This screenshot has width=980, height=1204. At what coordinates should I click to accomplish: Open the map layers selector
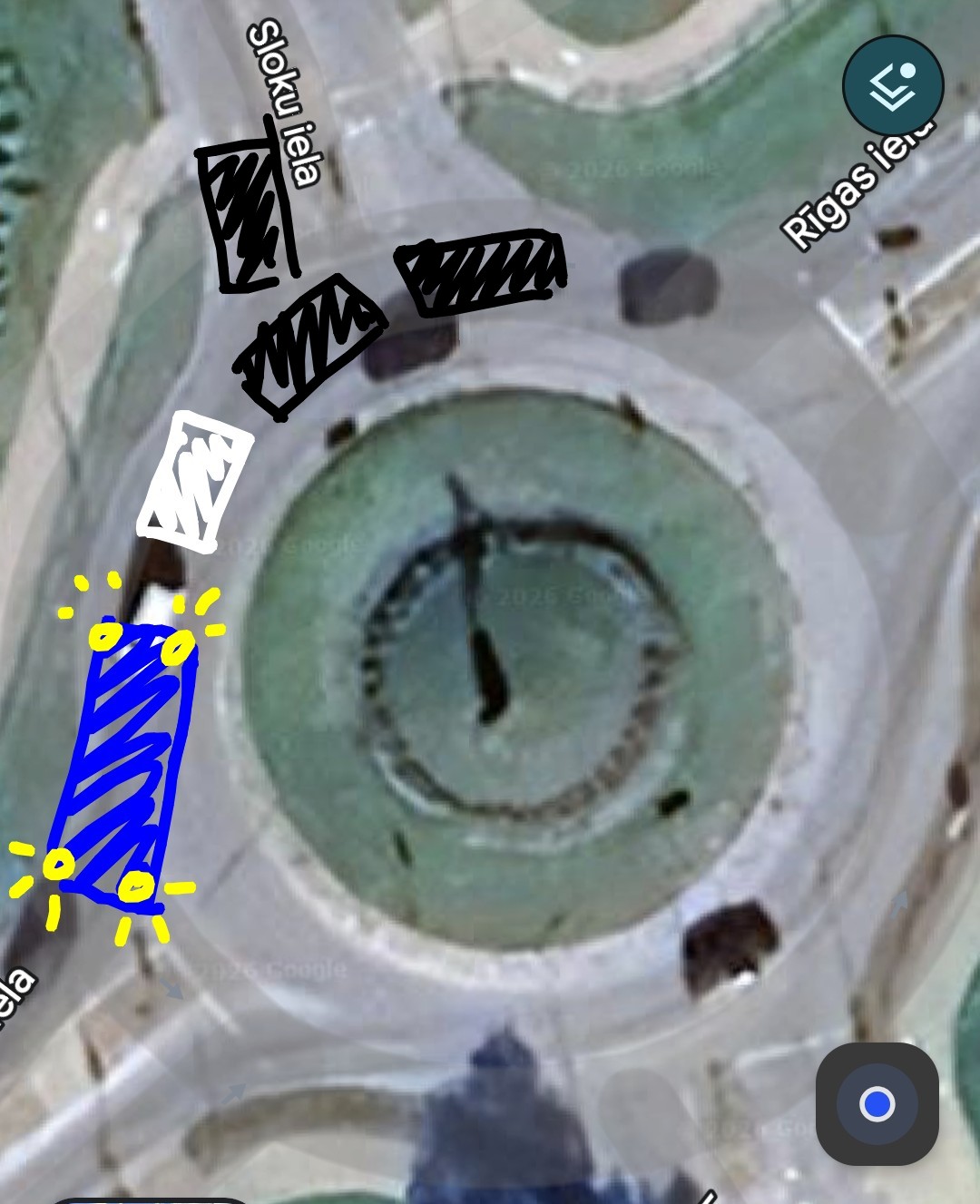point(893,86)
